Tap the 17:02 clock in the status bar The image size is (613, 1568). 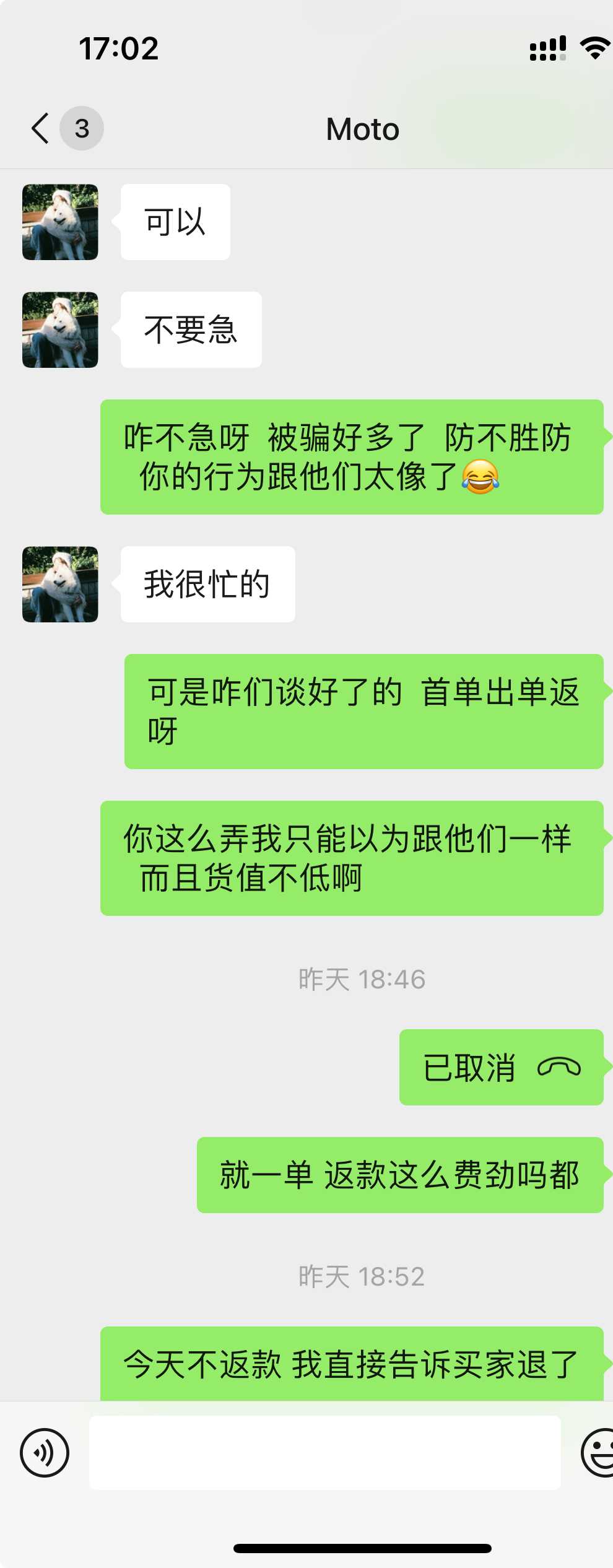(120, 48)
